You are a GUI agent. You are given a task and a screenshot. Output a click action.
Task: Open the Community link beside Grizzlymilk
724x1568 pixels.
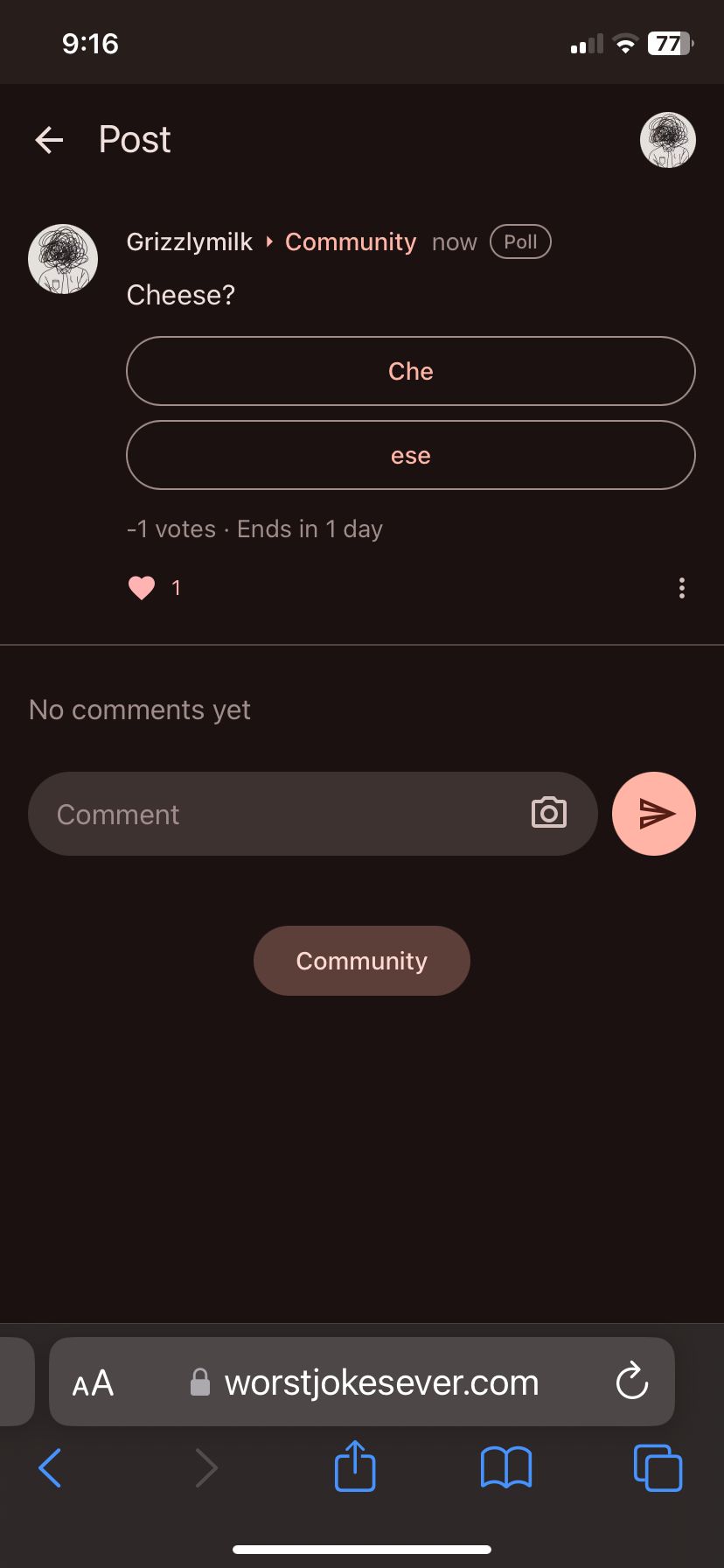click(x=351, y=241)
